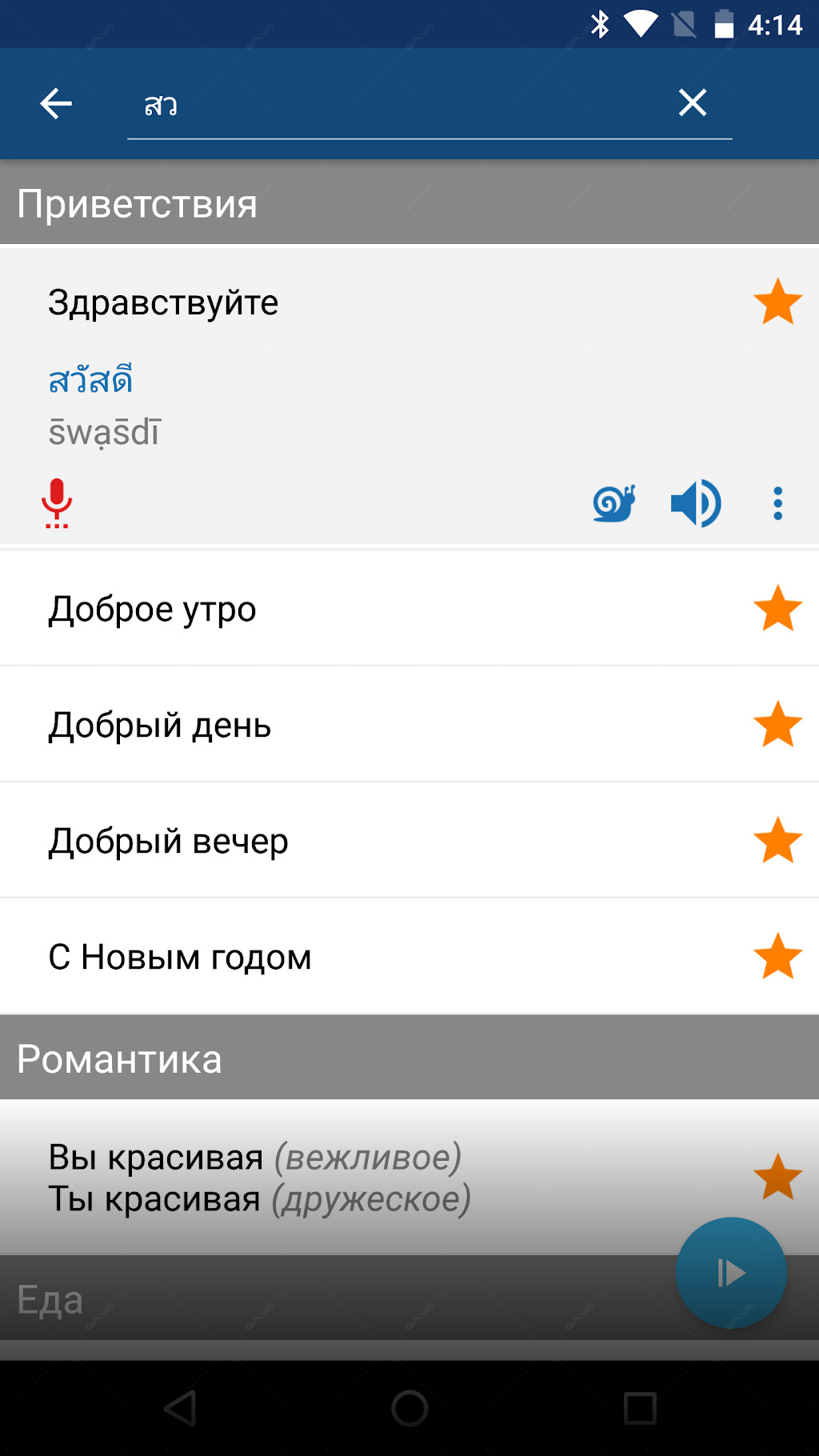This screenshot has width=819, height=1456.
Task: Clear the search text with the X
Action: tap(692, 102)
